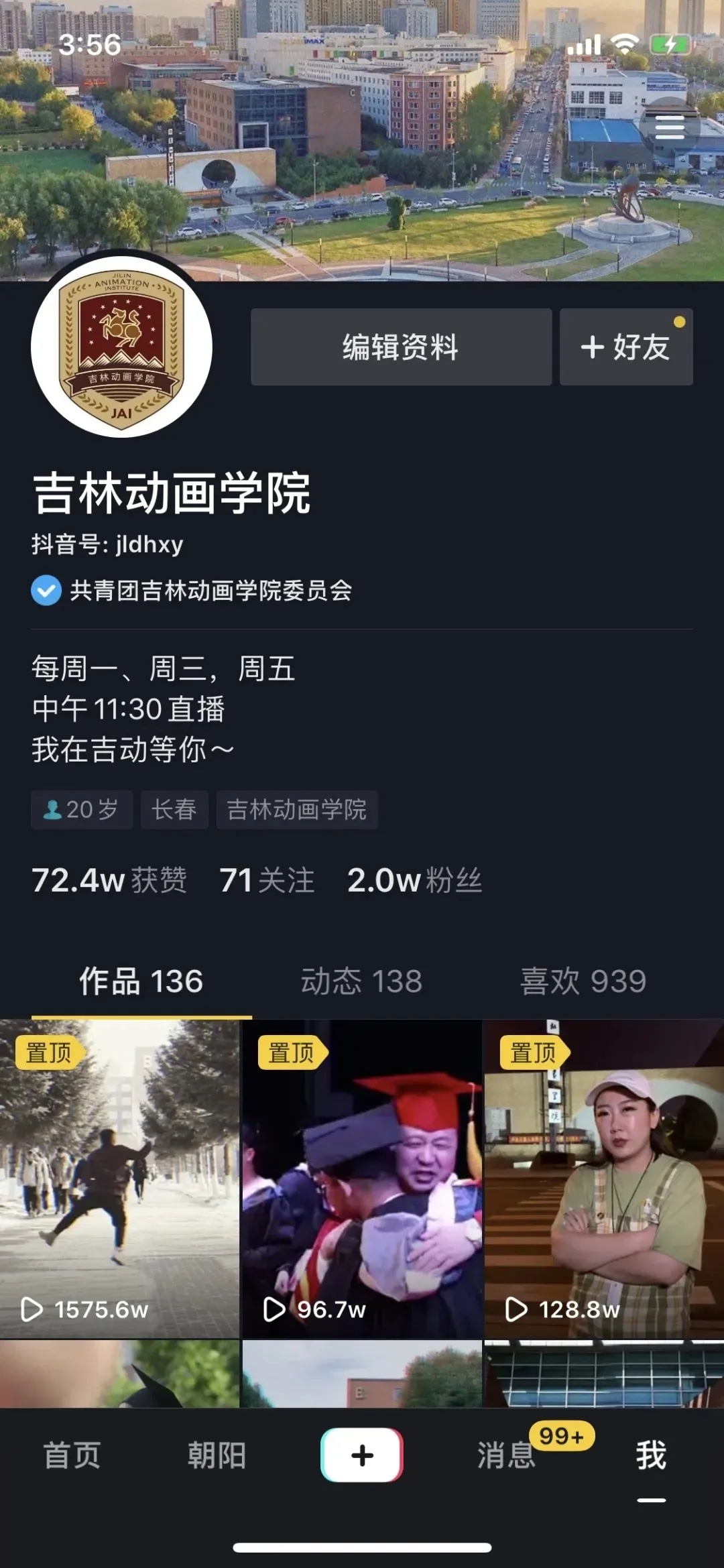The height and width of the screenshot is (1568, 724).
Task: Tap 编辑资料 to edit profile
Action: 401,347
